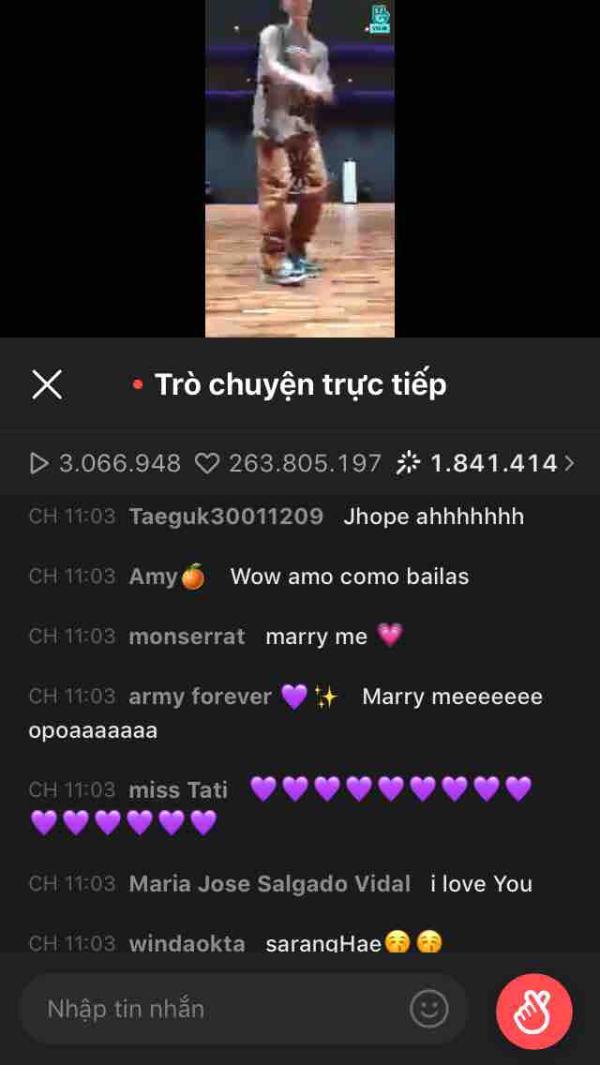This screenshot has width=600, height=1065.
Task: Expand the stats chevron beside 1.841.414
Action: click(x=570, y=463)
